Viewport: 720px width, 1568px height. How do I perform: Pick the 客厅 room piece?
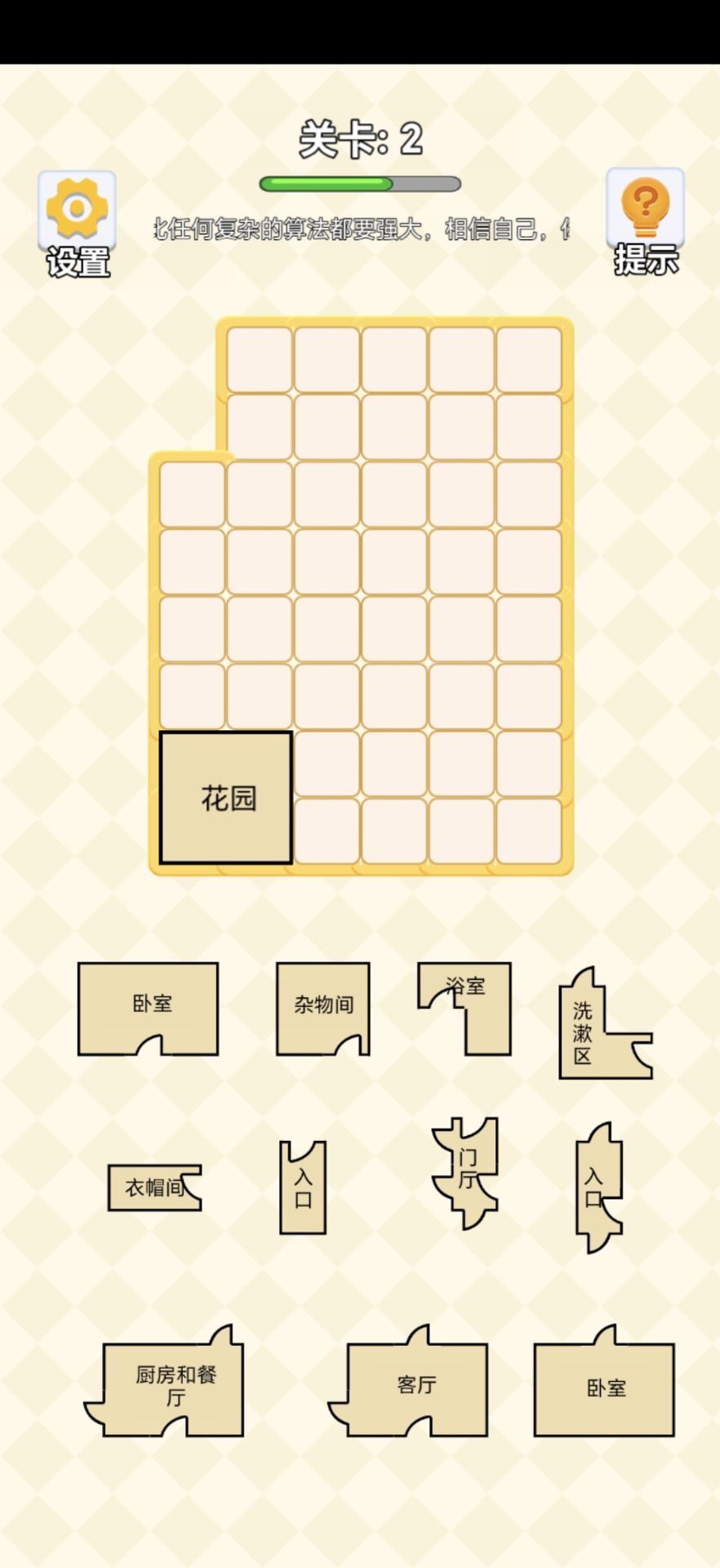click(416, 1385)
